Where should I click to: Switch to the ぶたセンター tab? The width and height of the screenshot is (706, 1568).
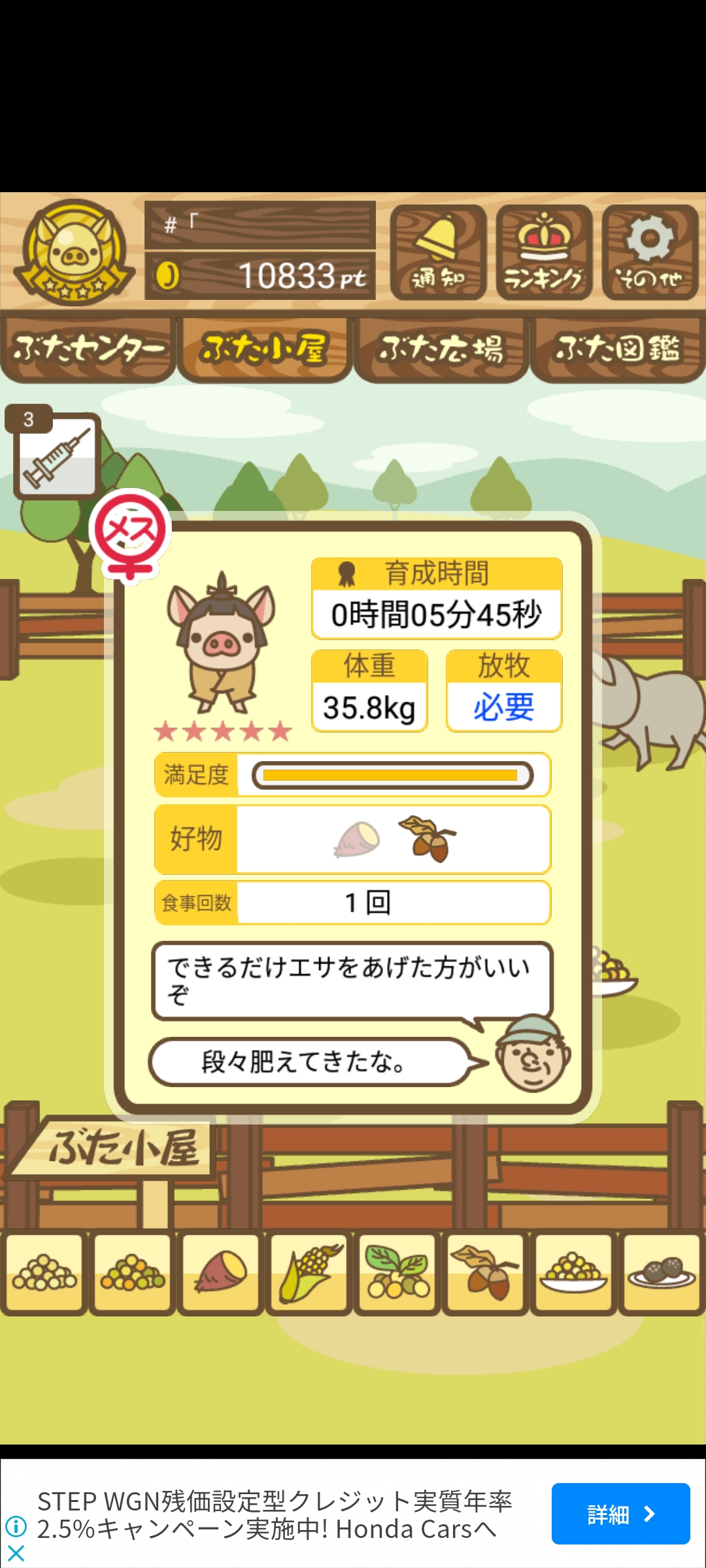coord(88,350)
